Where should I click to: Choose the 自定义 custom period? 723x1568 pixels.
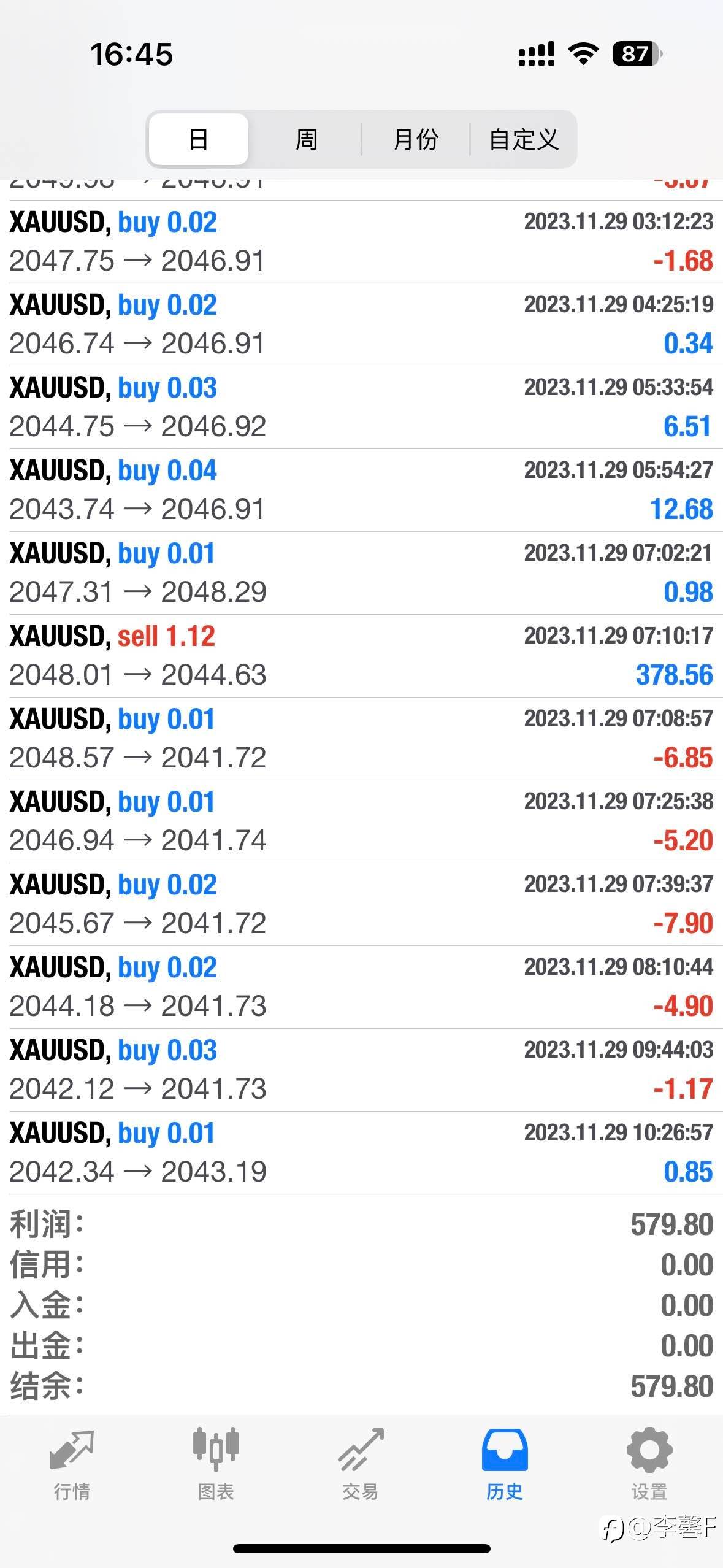coord(523,139)
